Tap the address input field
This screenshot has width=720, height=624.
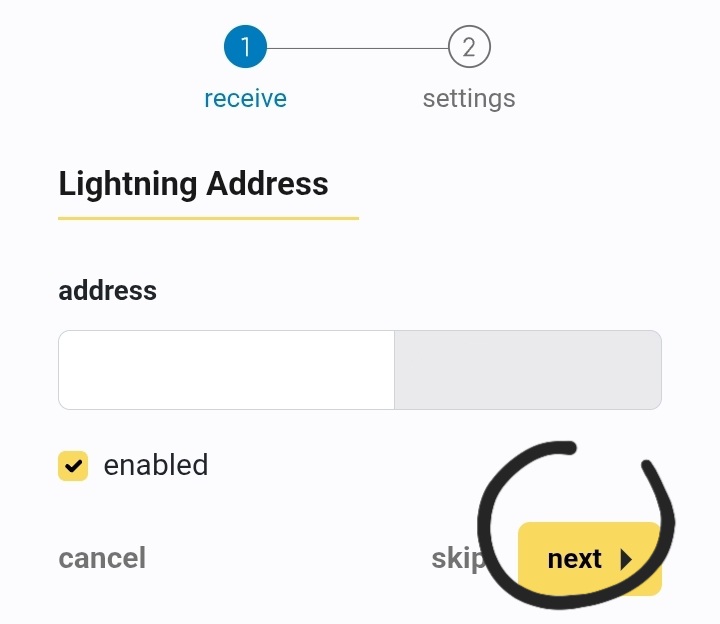(x=226, y=370)
